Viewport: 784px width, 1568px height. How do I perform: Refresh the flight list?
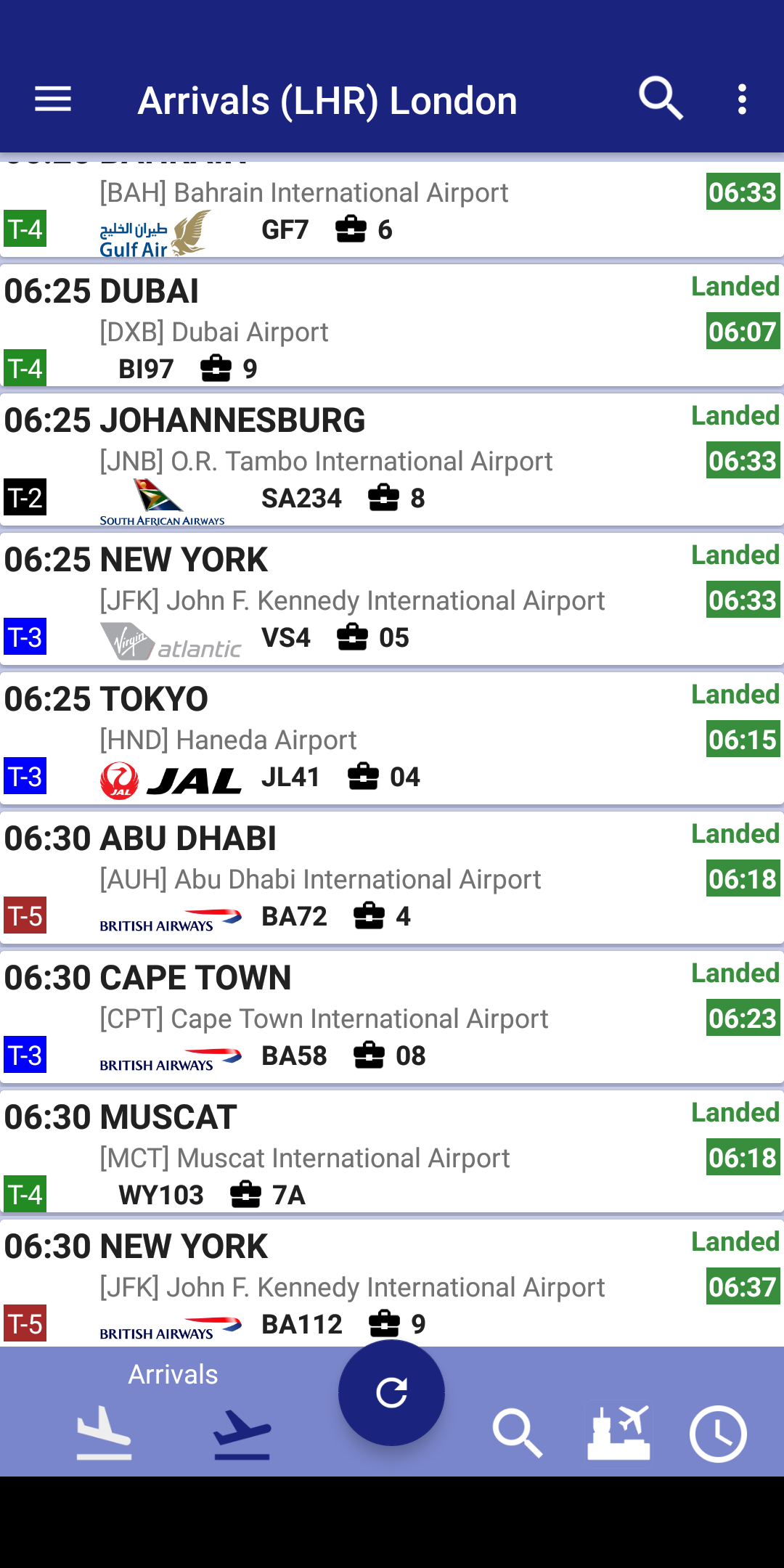click(x=391, y=1392)
